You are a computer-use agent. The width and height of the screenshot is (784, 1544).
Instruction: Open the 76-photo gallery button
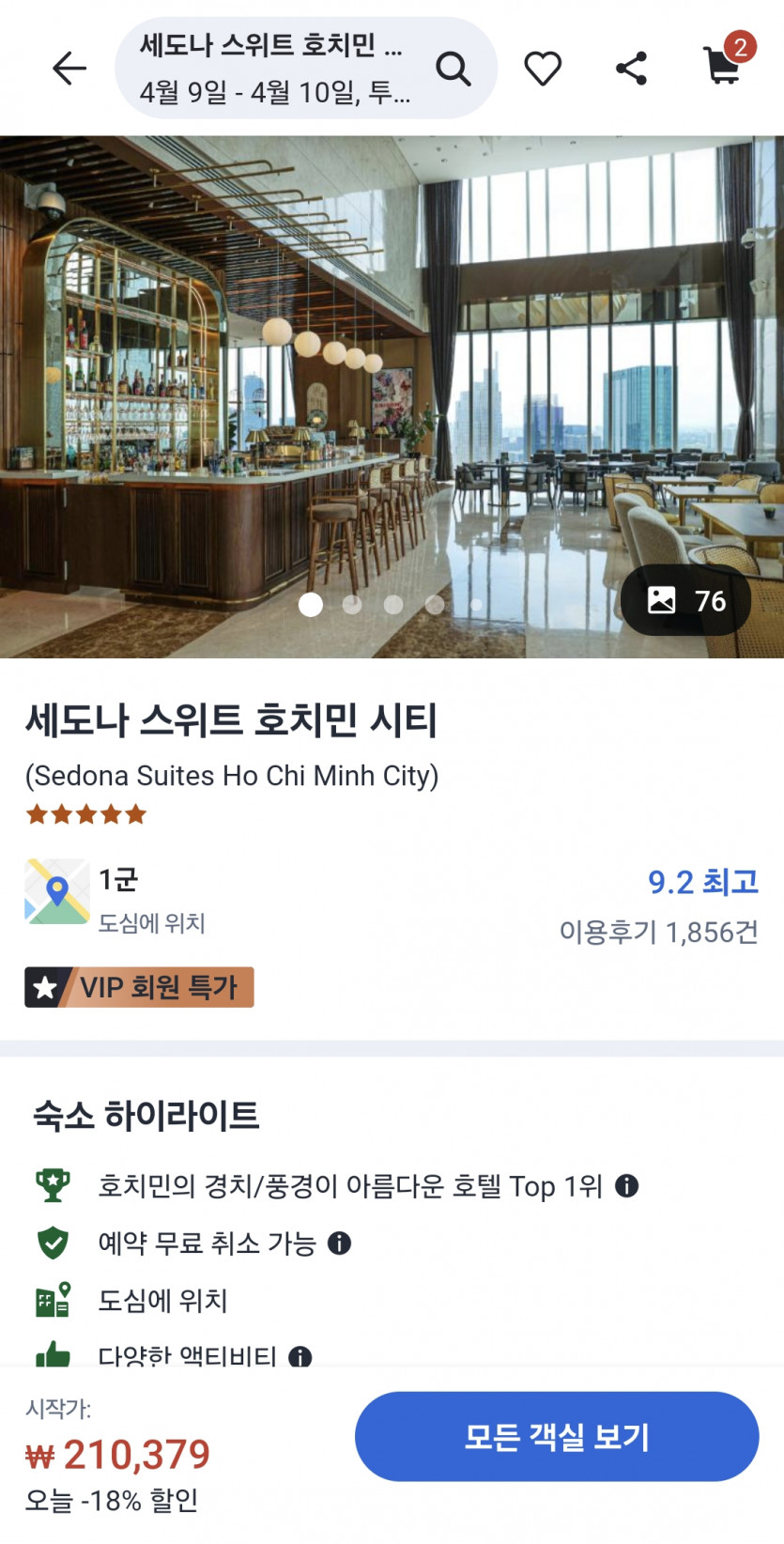[x=685, y=600]
